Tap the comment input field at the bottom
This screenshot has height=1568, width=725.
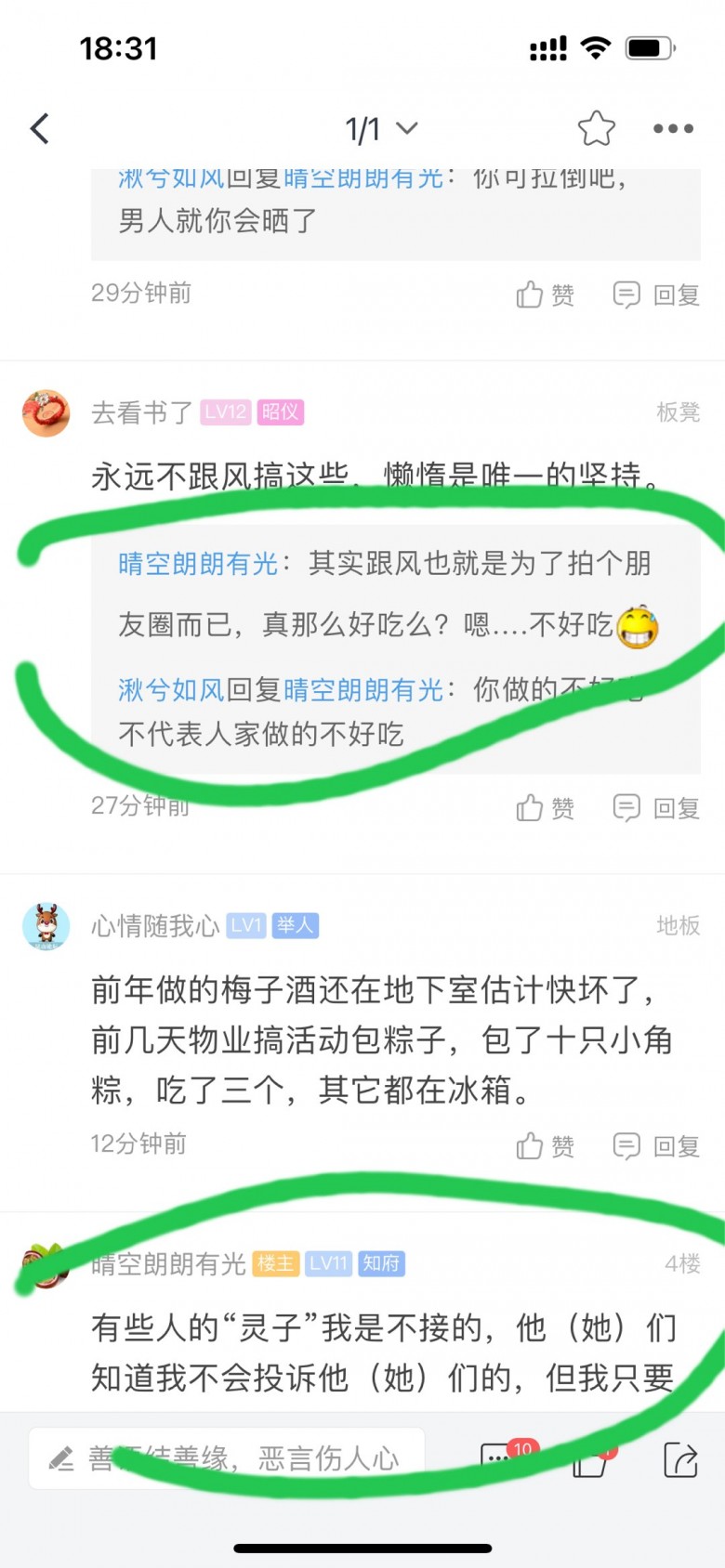228,1458
